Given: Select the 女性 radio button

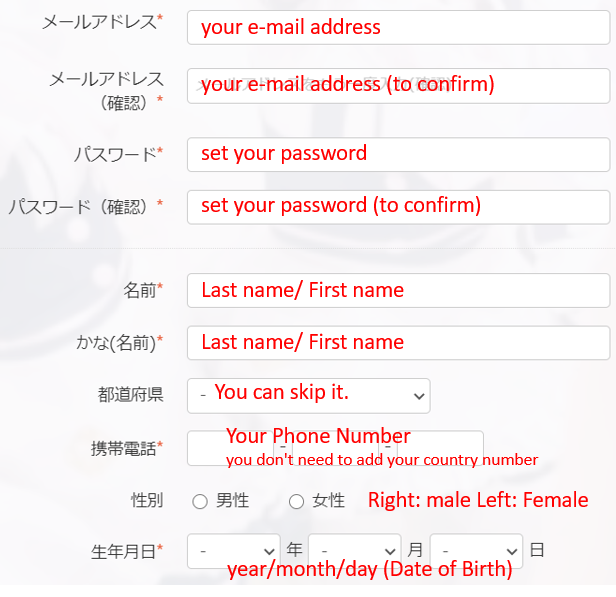Looking at the screenshot, I should [296, 501].
